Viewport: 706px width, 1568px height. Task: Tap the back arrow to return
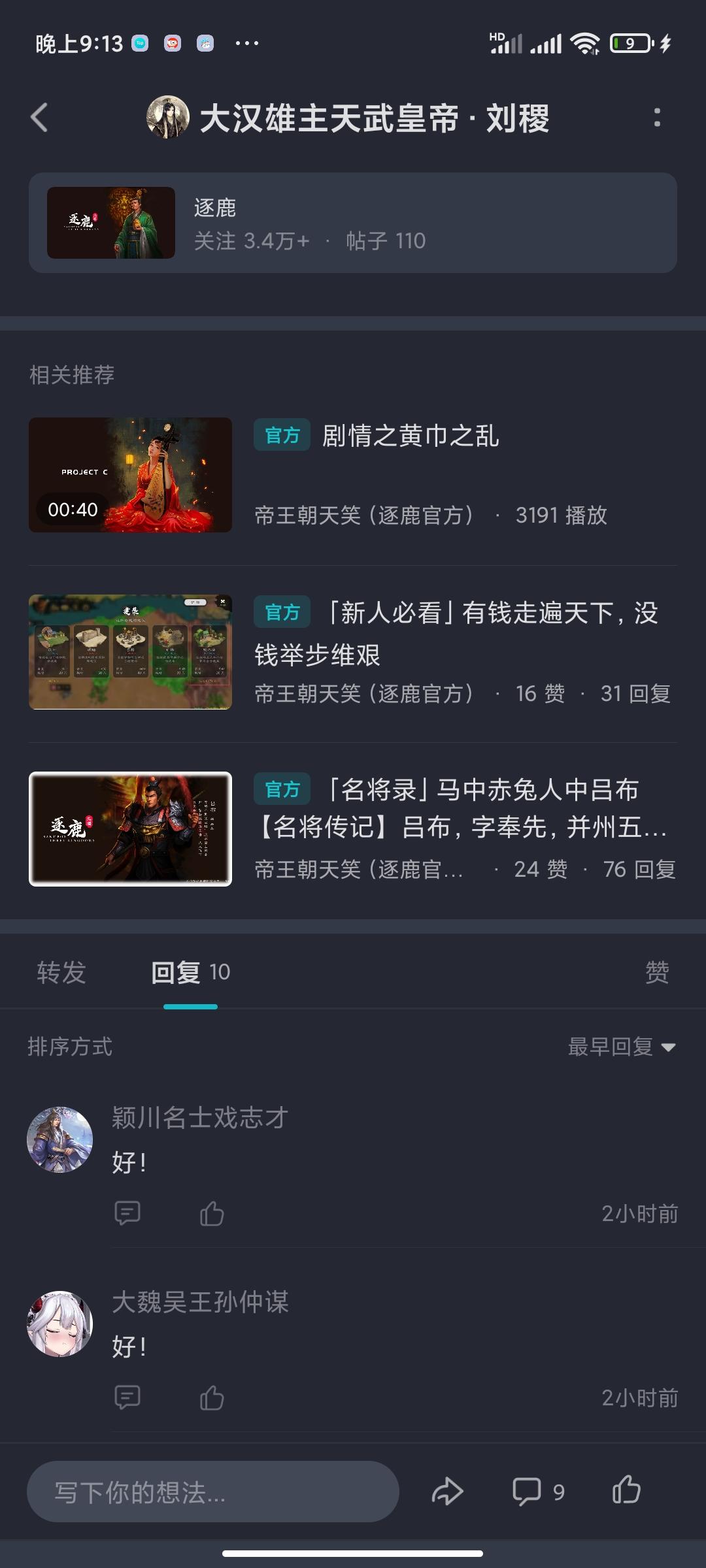point(41,118)
